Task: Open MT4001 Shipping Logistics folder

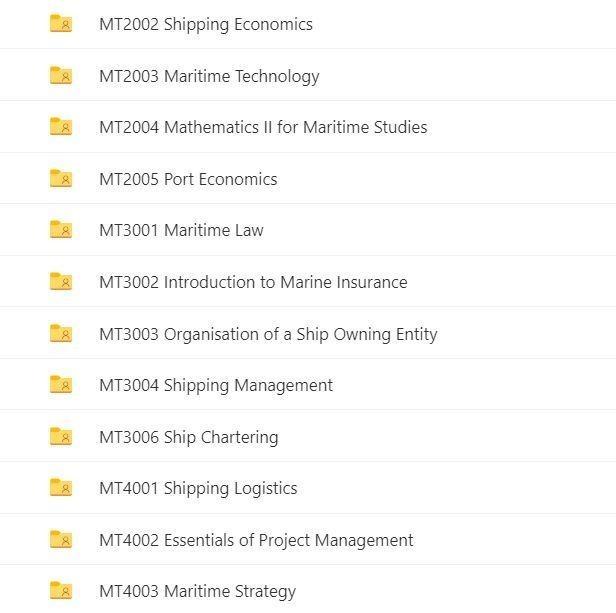Action: coord(198,488)
